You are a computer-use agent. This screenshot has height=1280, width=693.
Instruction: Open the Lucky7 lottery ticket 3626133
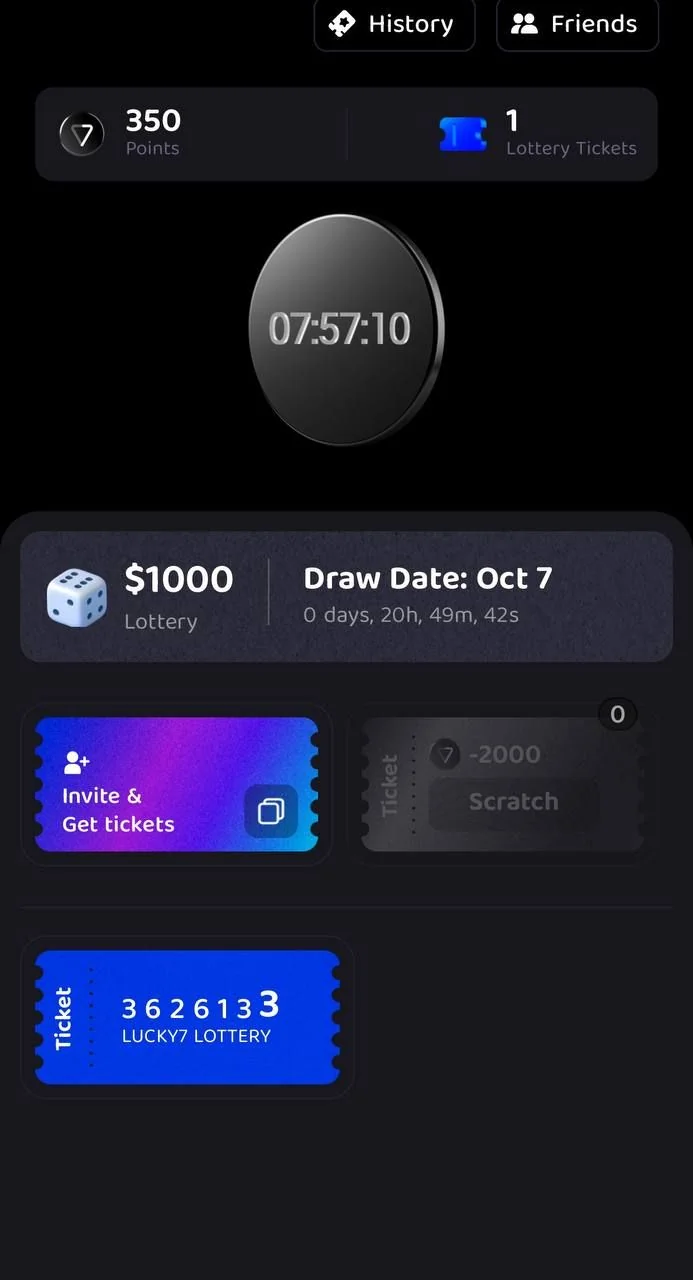click(x=188, y=1017)
